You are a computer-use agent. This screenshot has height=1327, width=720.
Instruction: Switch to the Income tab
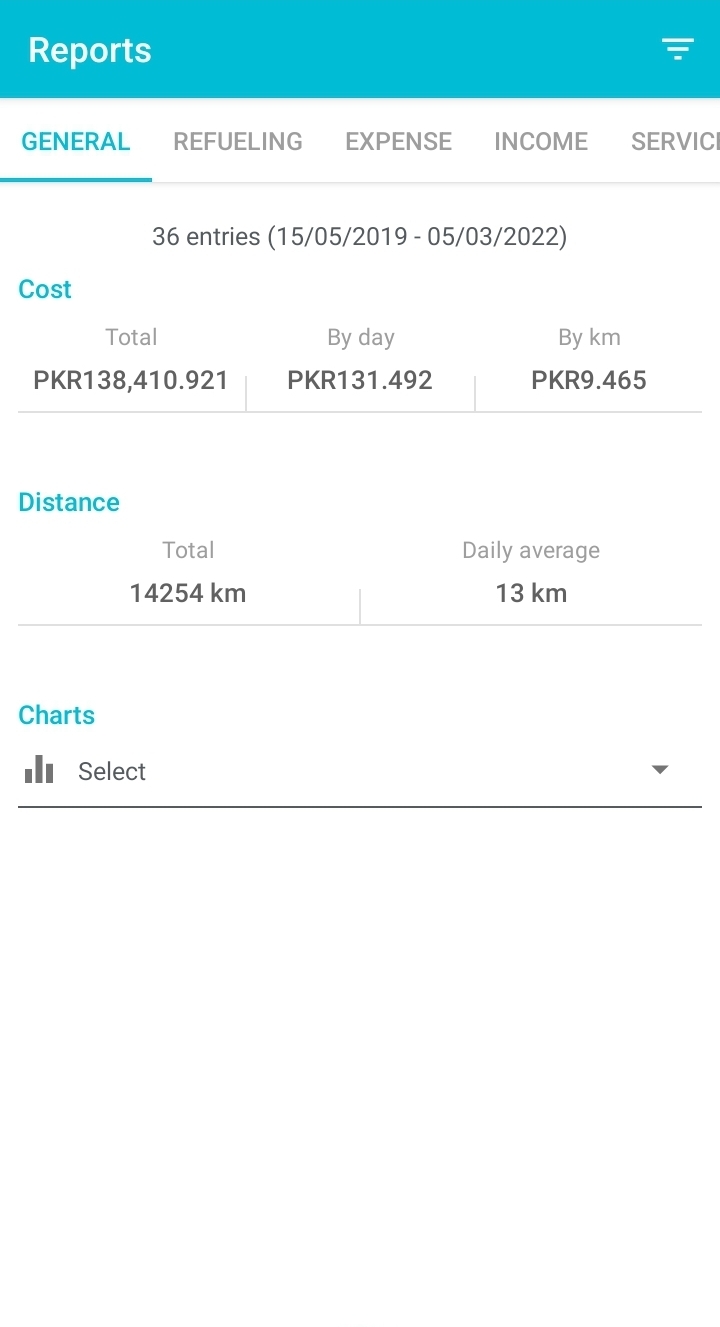click(541, 141)
